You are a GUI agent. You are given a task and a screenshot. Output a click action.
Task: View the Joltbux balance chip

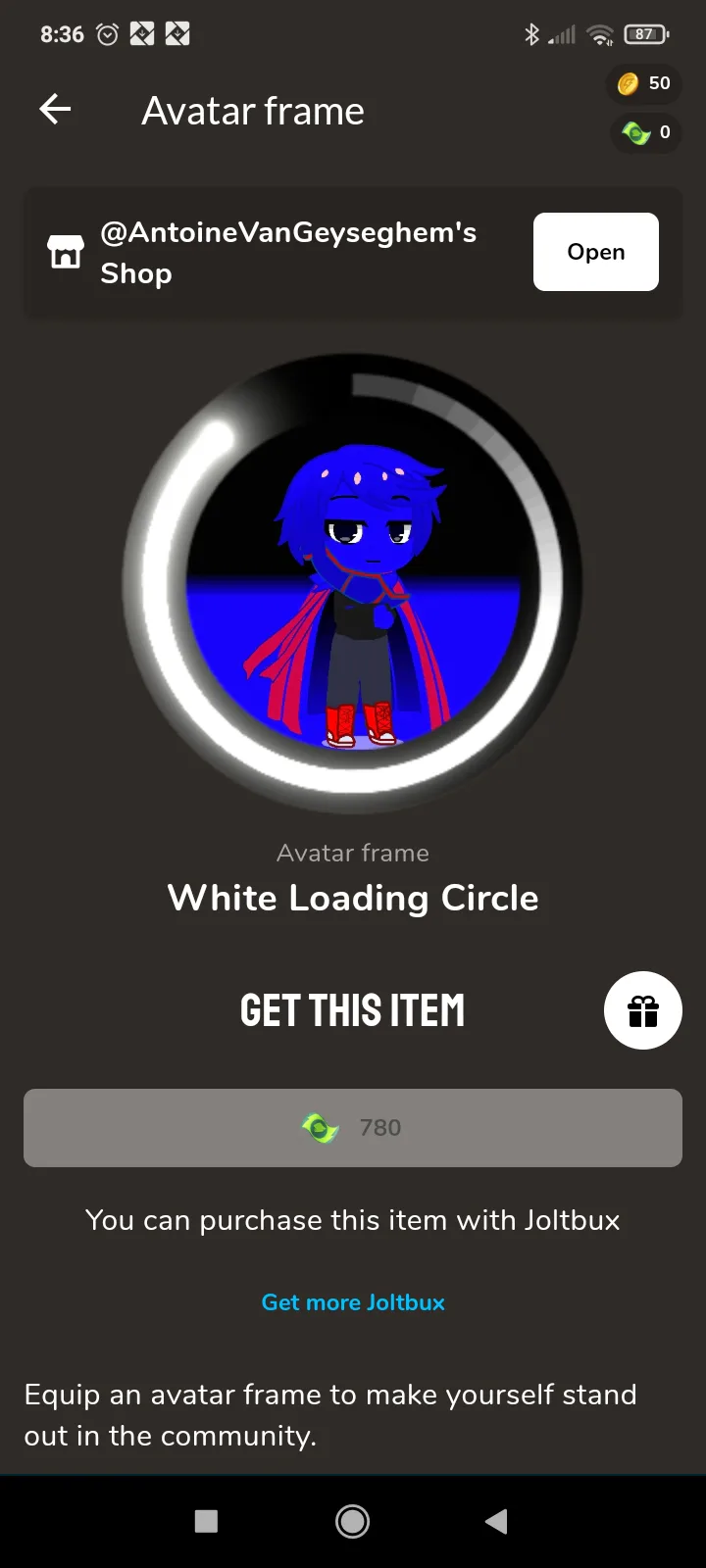645,132
